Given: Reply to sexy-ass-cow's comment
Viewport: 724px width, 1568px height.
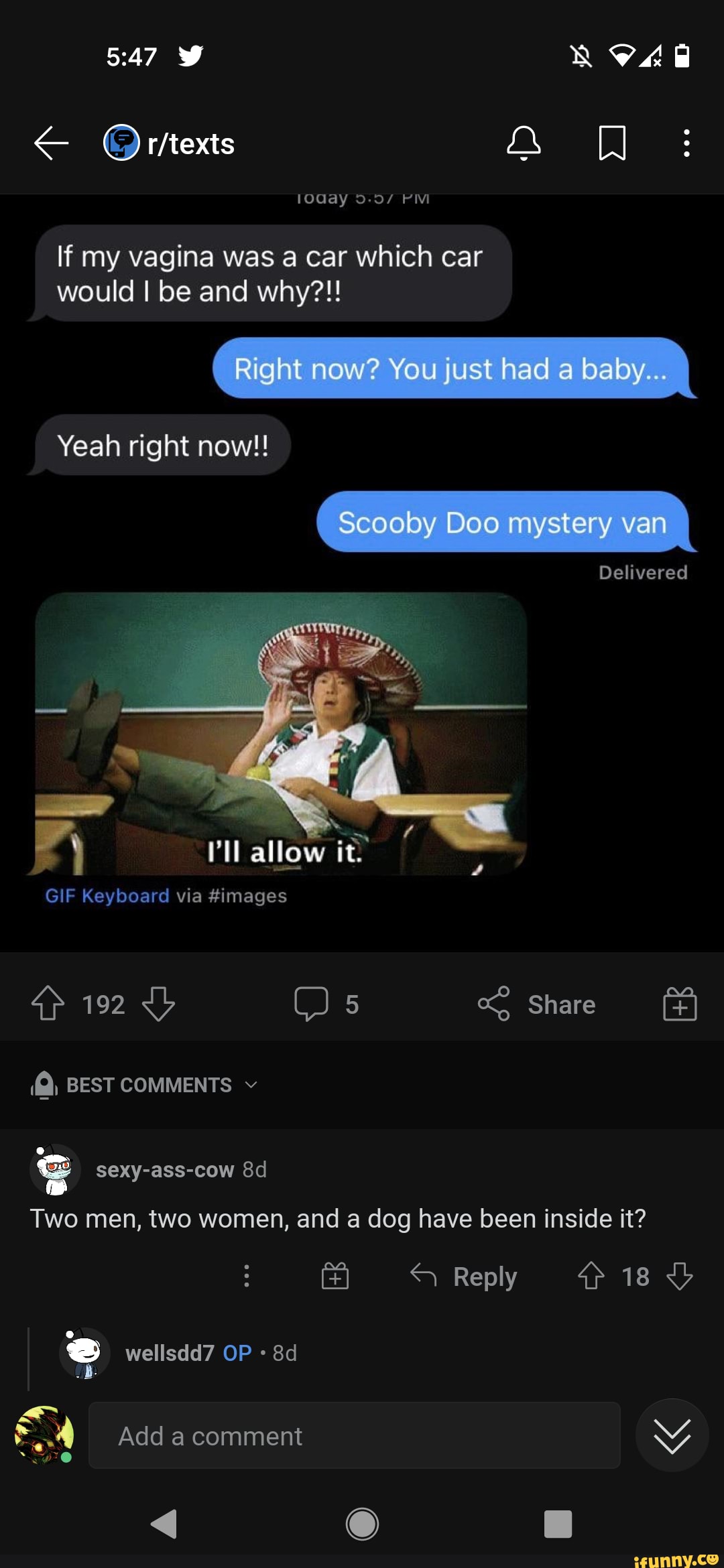Looking at the screenshot, I should (464, 1276).
